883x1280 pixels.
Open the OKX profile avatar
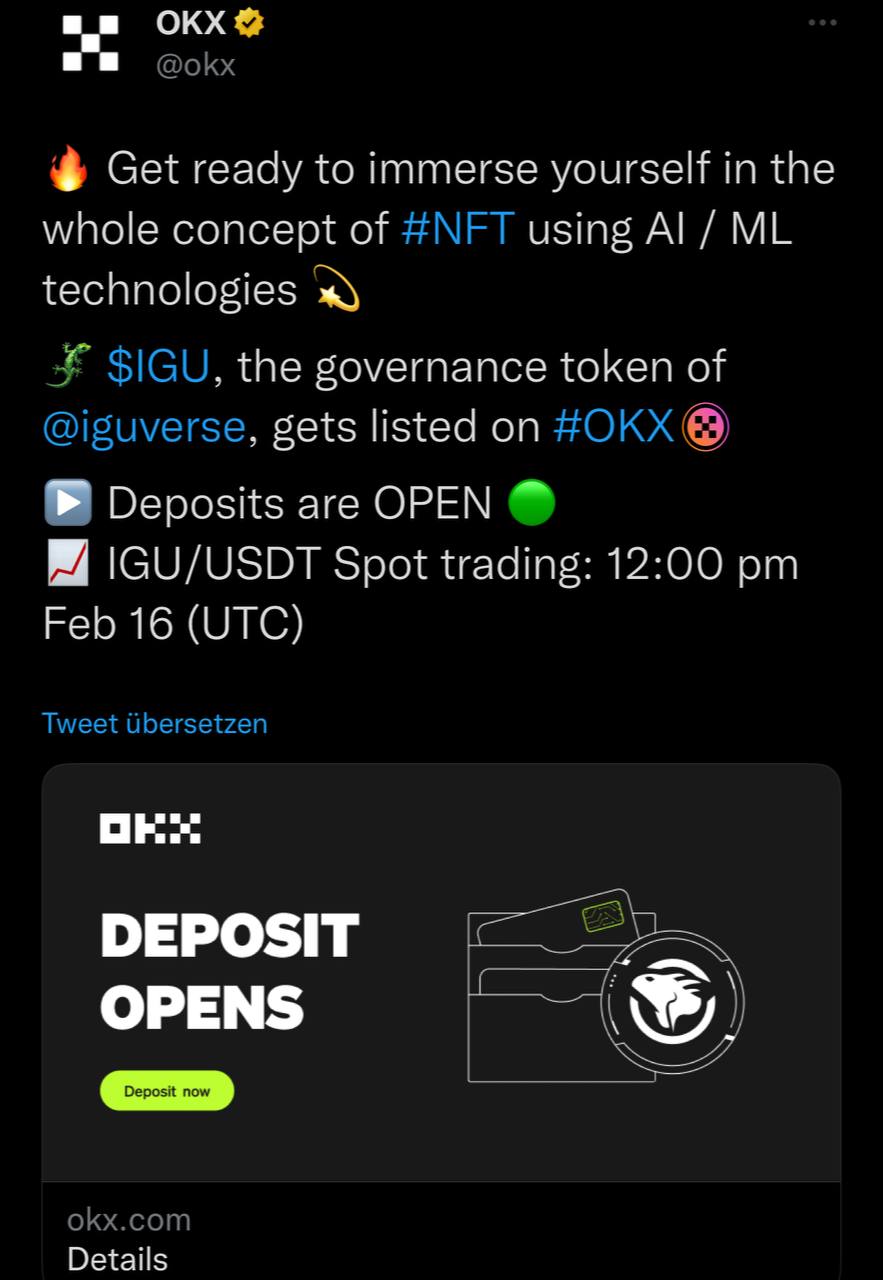(x=90, y=43)
